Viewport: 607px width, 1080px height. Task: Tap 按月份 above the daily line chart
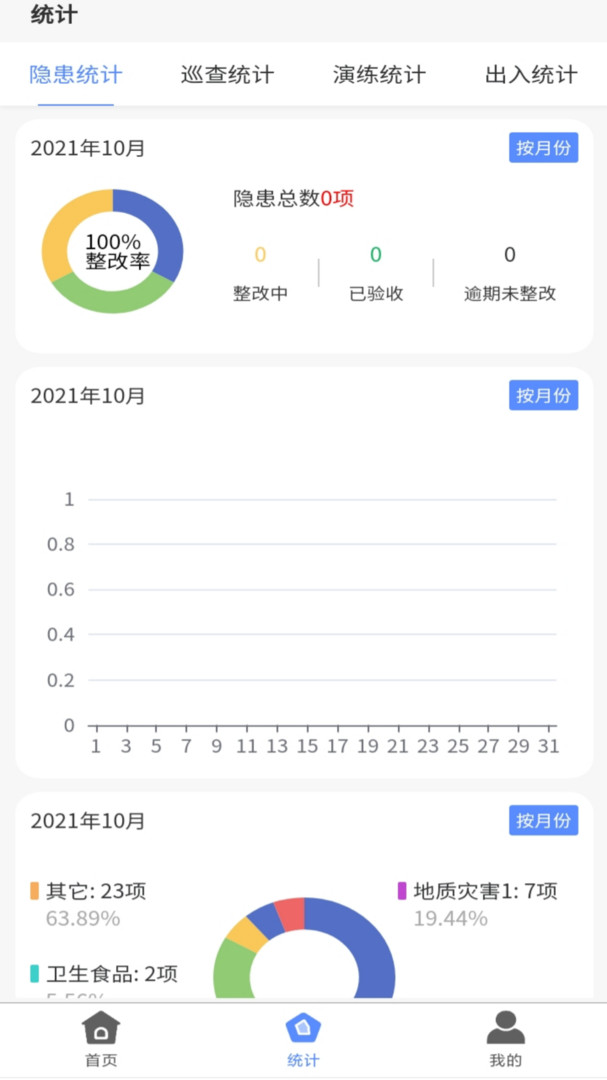point(543,396)
